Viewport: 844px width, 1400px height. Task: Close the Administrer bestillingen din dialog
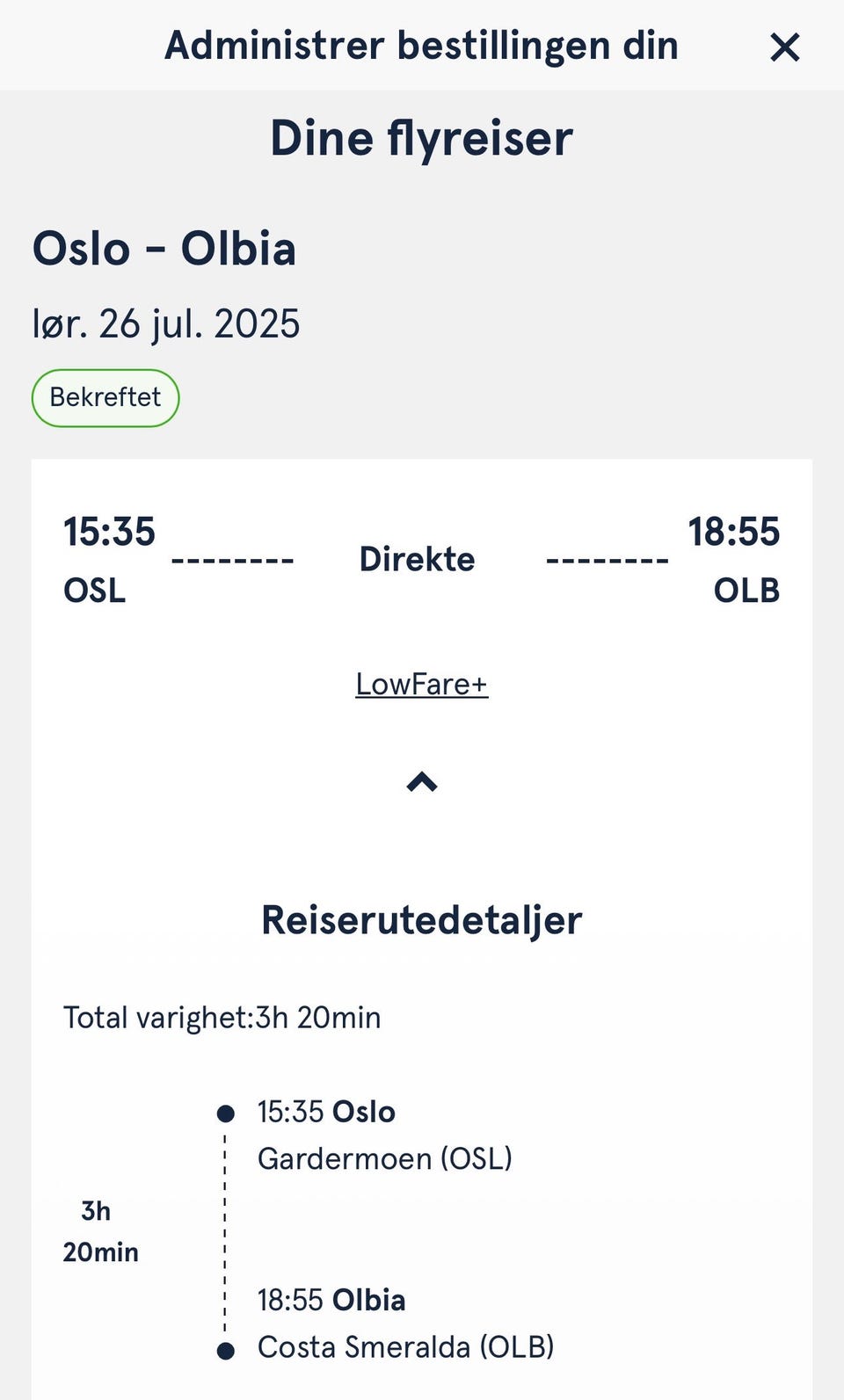click(784, 47)
